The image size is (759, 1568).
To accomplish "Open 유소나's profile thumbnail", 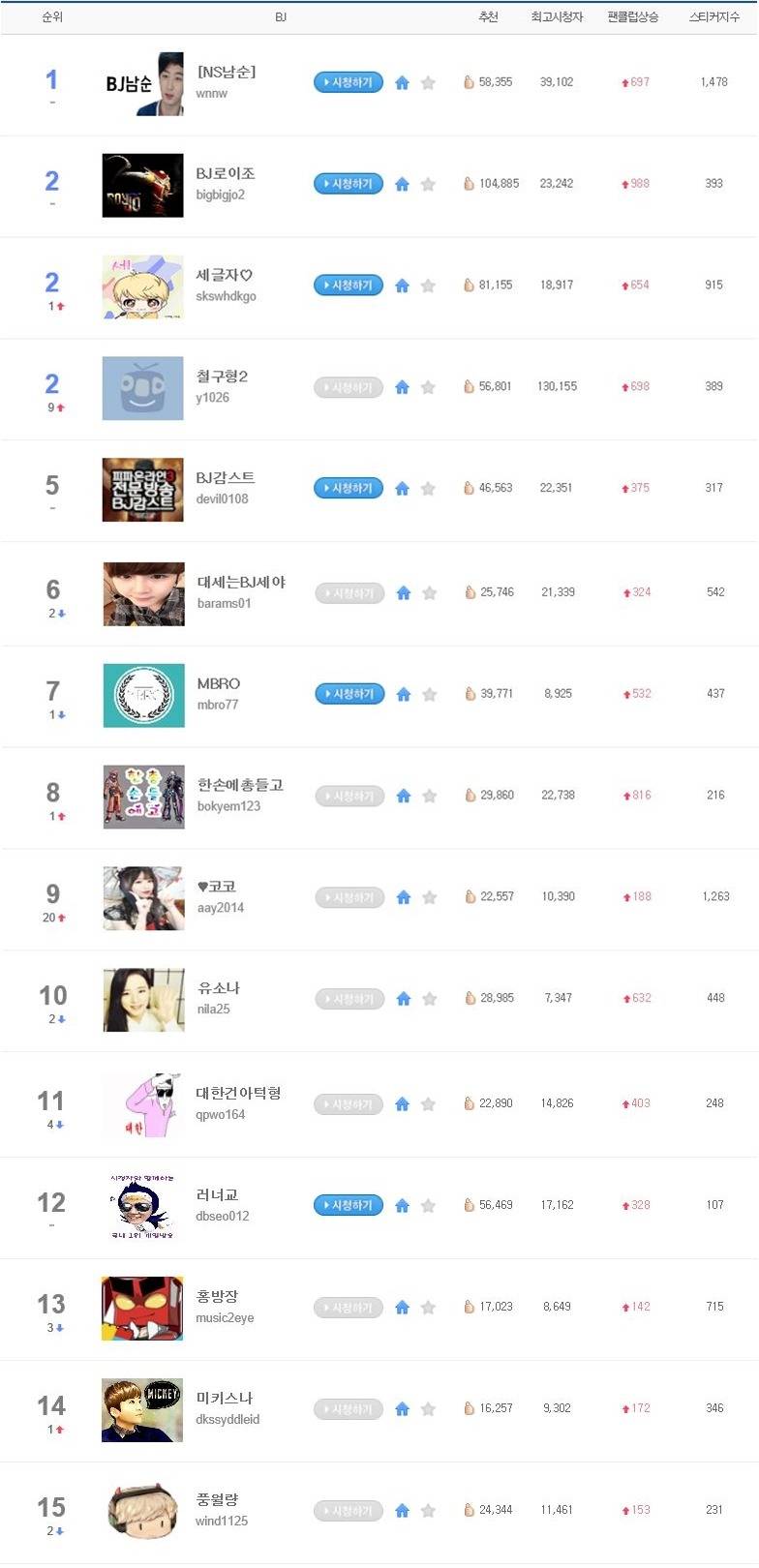I will (x=143, y=1000).
